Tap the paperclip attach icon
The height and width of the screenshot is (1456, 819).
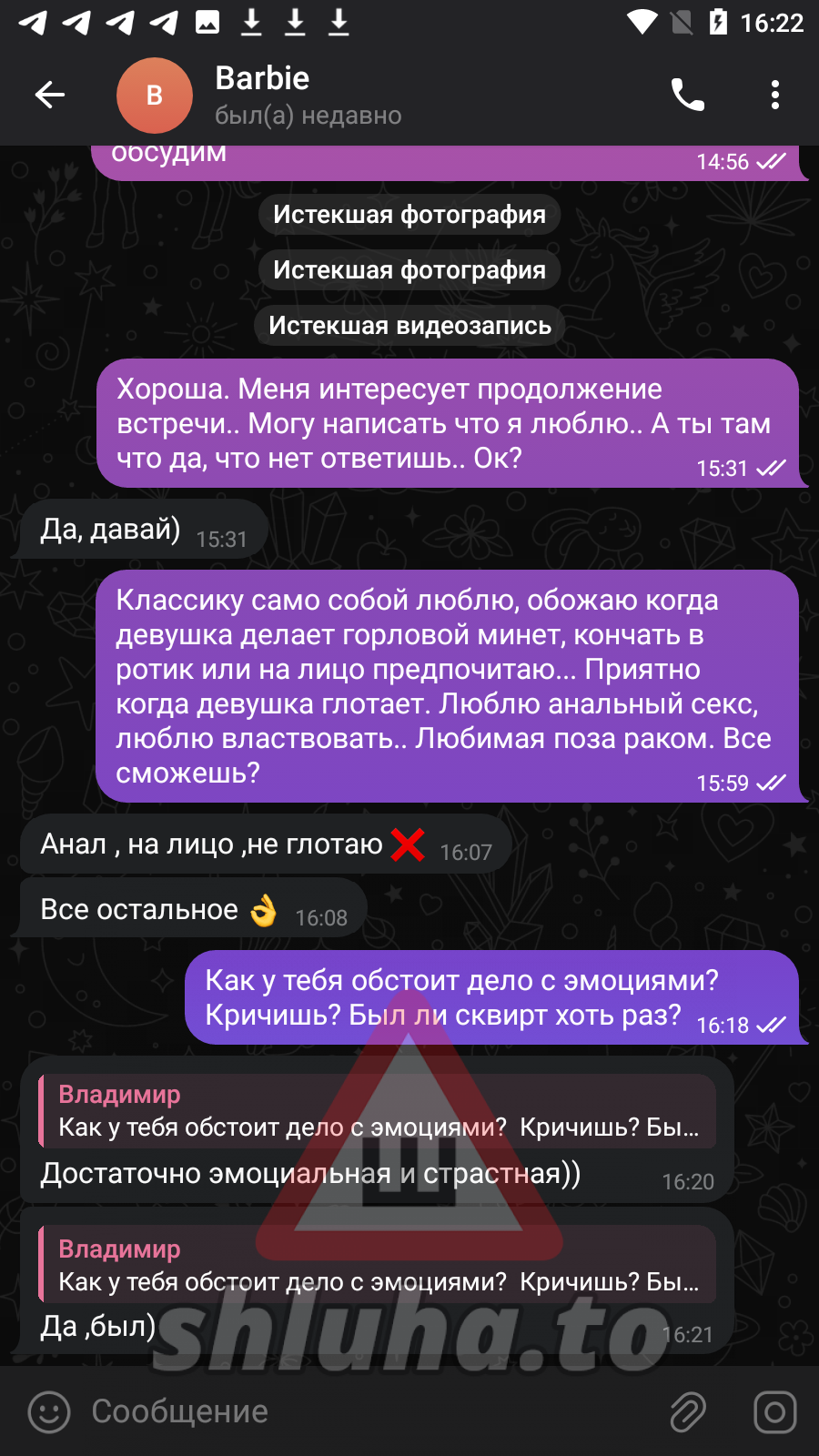pos(688,1412)
